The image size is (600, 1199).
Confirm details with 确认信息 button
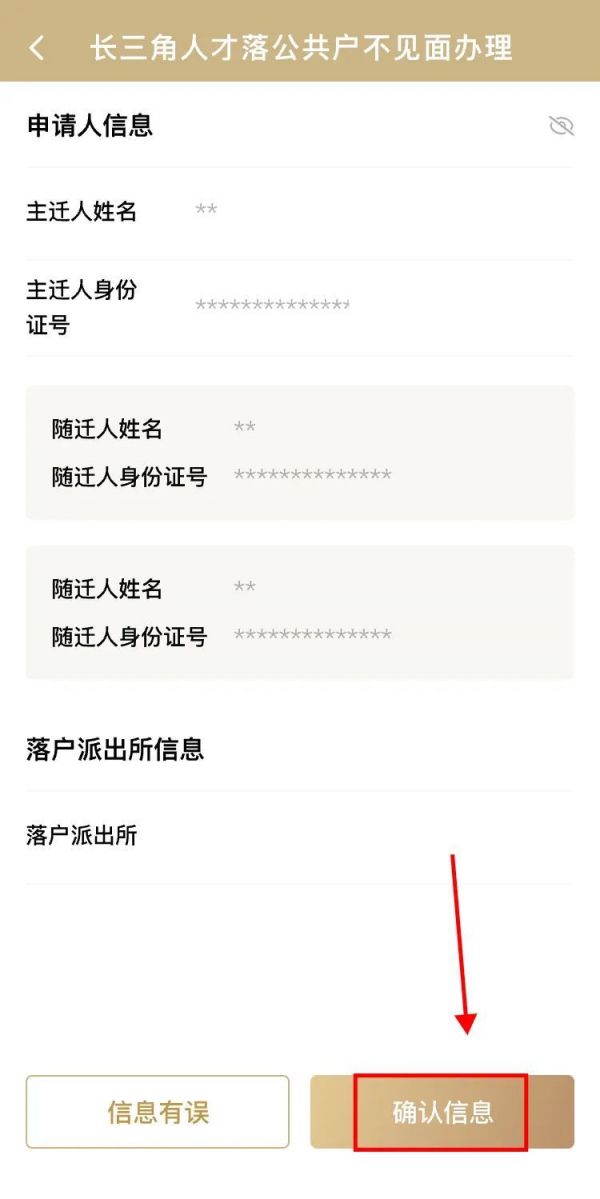click(442, 1112)
